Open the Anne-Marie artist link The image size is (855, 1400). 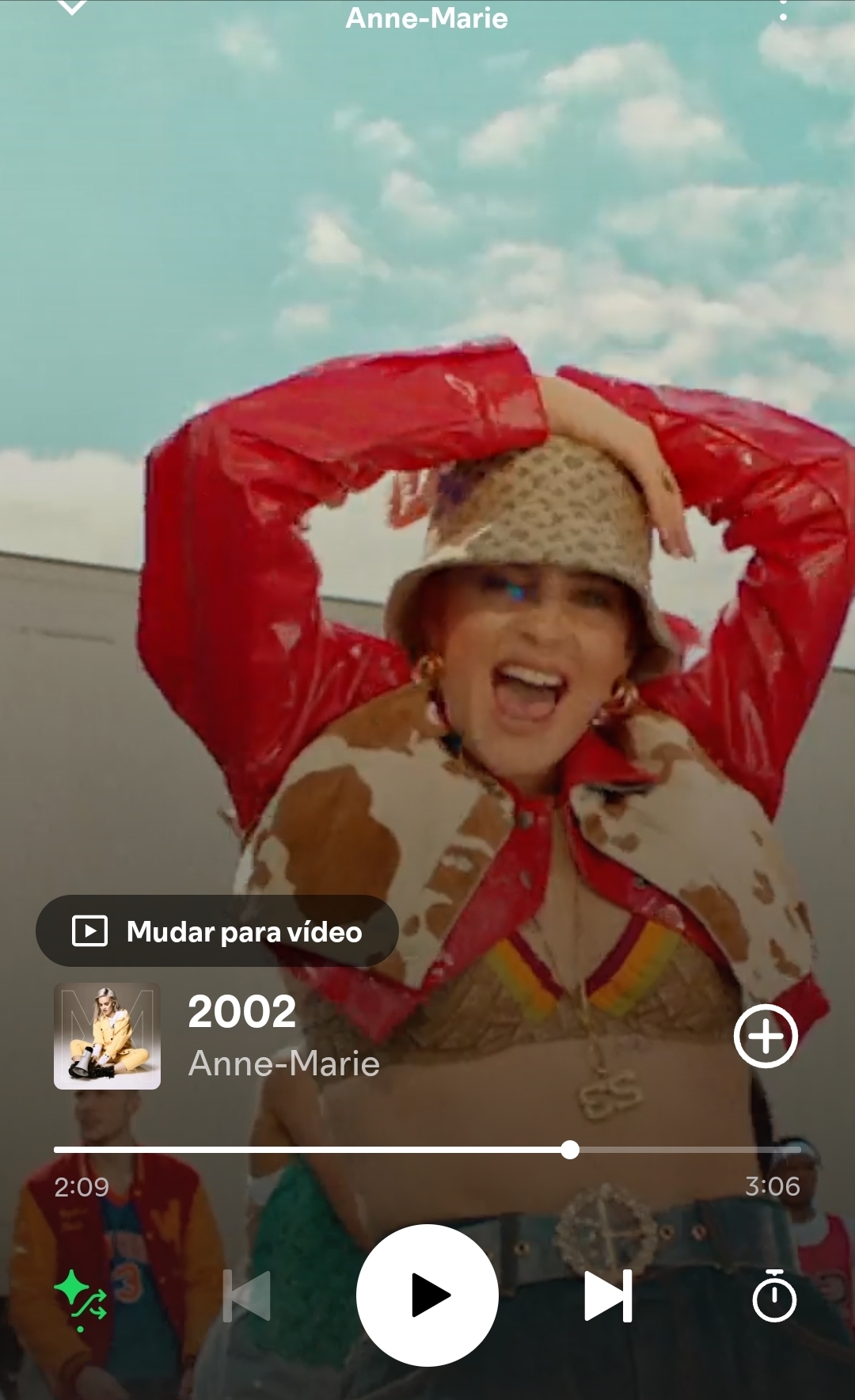click(x=283, y=1065)
